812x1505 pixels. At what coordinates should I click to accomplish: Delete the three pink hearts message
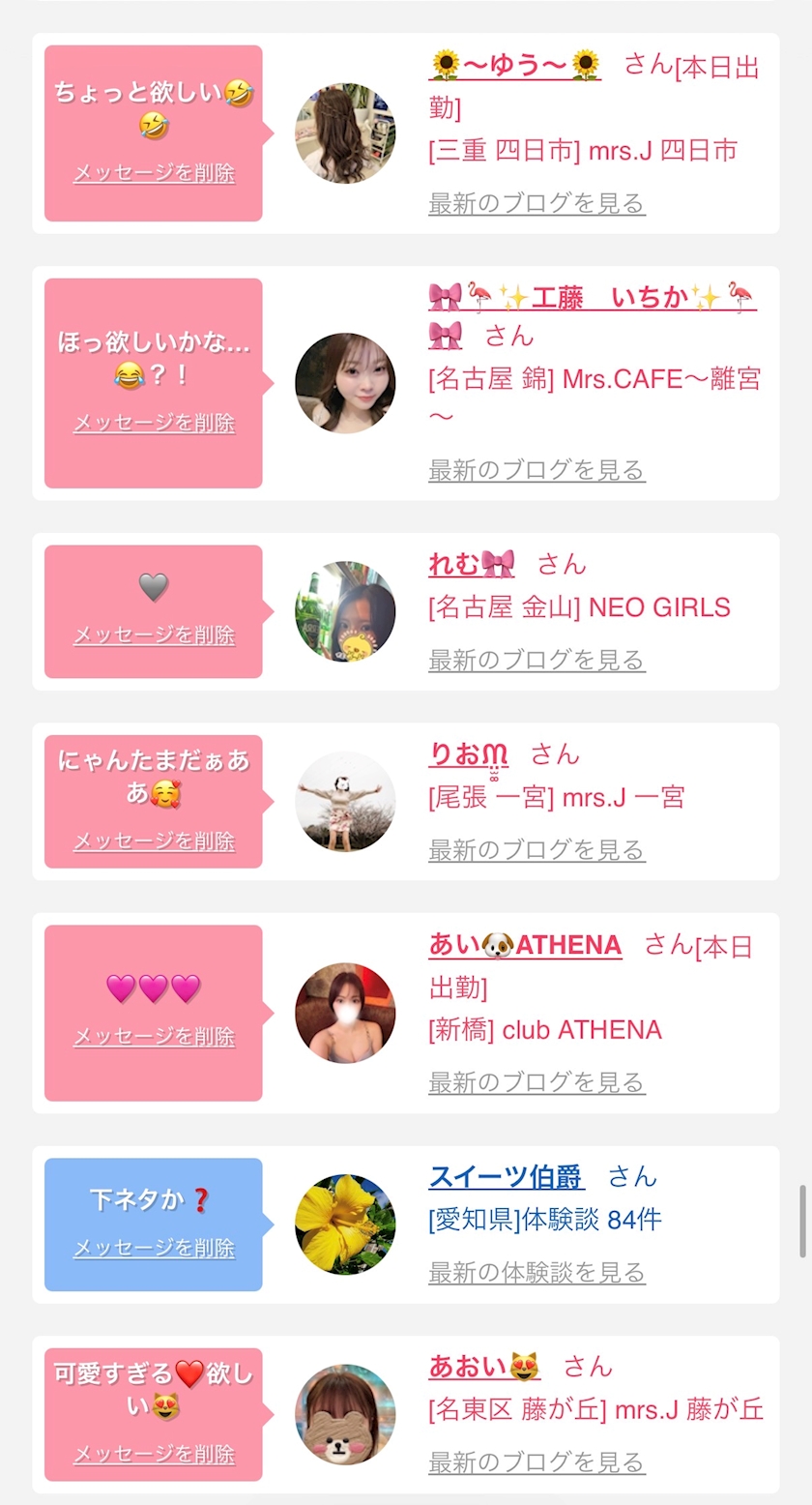(x=154, y=1036)
